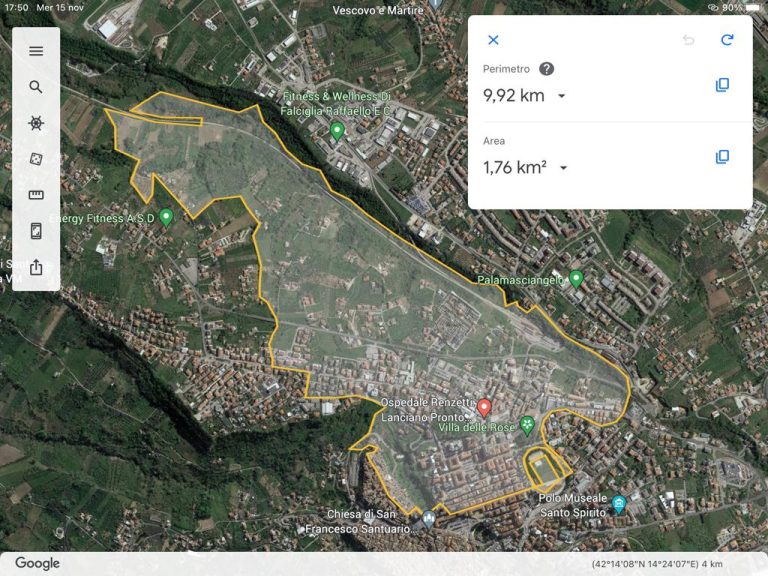Open the search tool
The image size is (768, 576).
[x=36, y=87]
